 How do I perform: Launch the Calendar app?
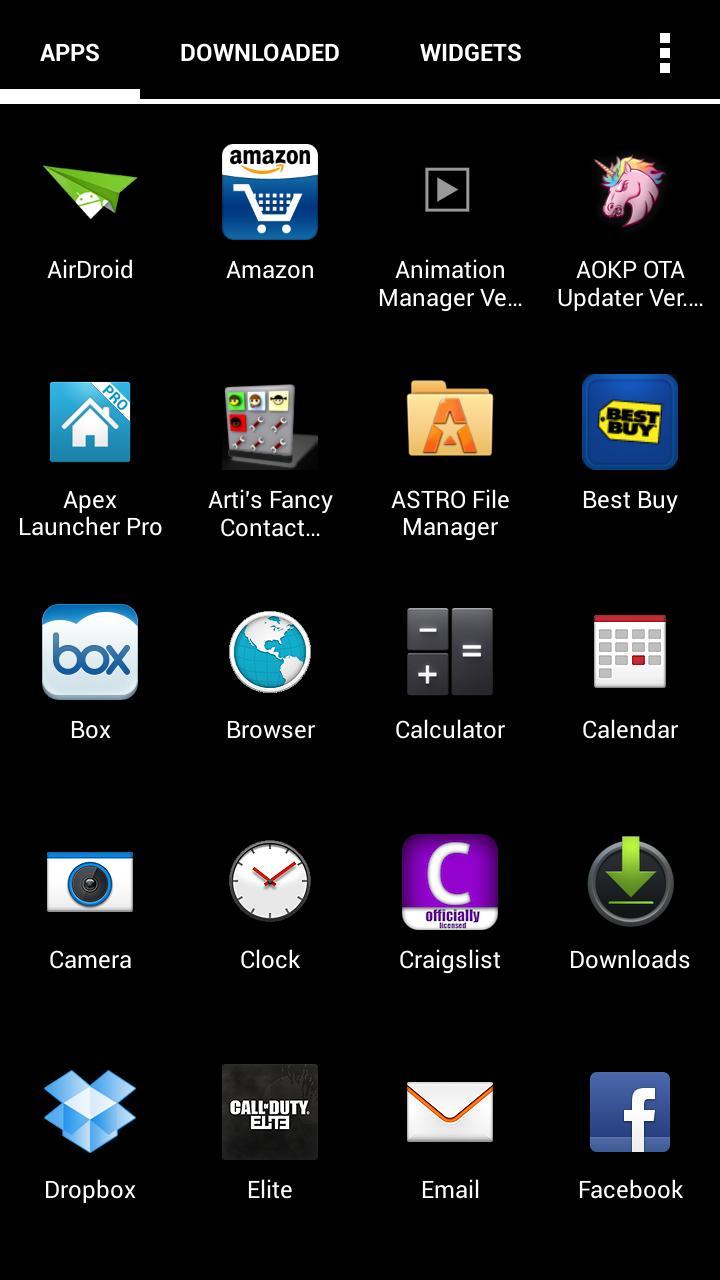(630, 652)
